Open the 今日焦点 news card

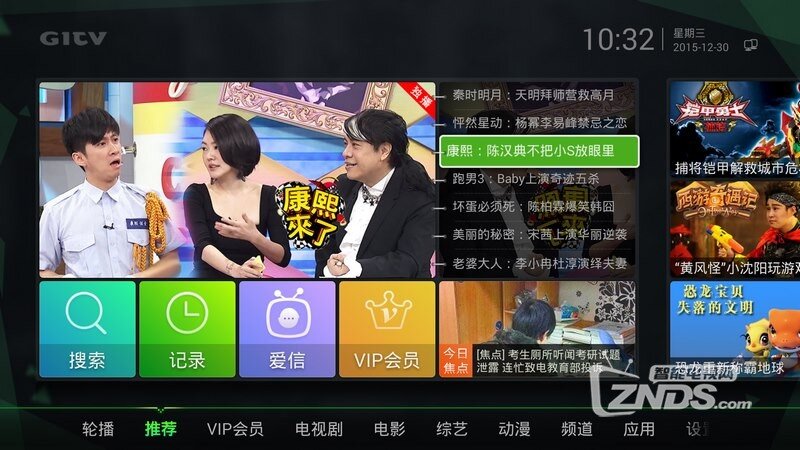pyautogui.click(x=538, y=329)
